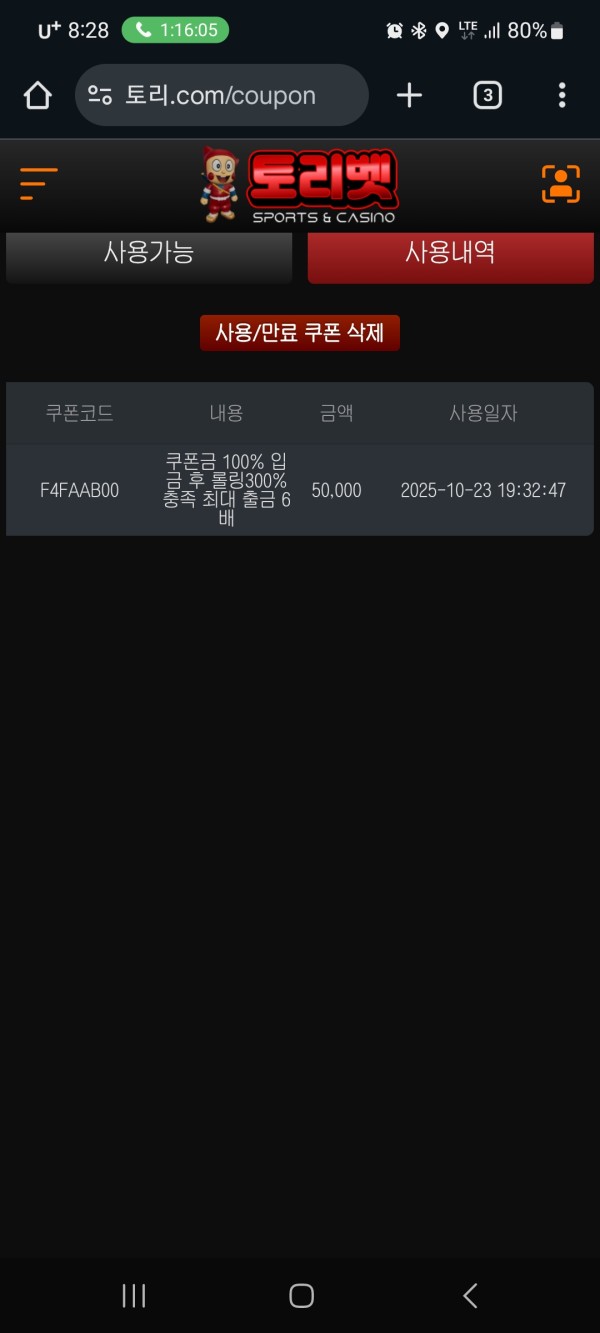Open the hamburger drawer menu
600x1333 pixels.
[39, 184]
